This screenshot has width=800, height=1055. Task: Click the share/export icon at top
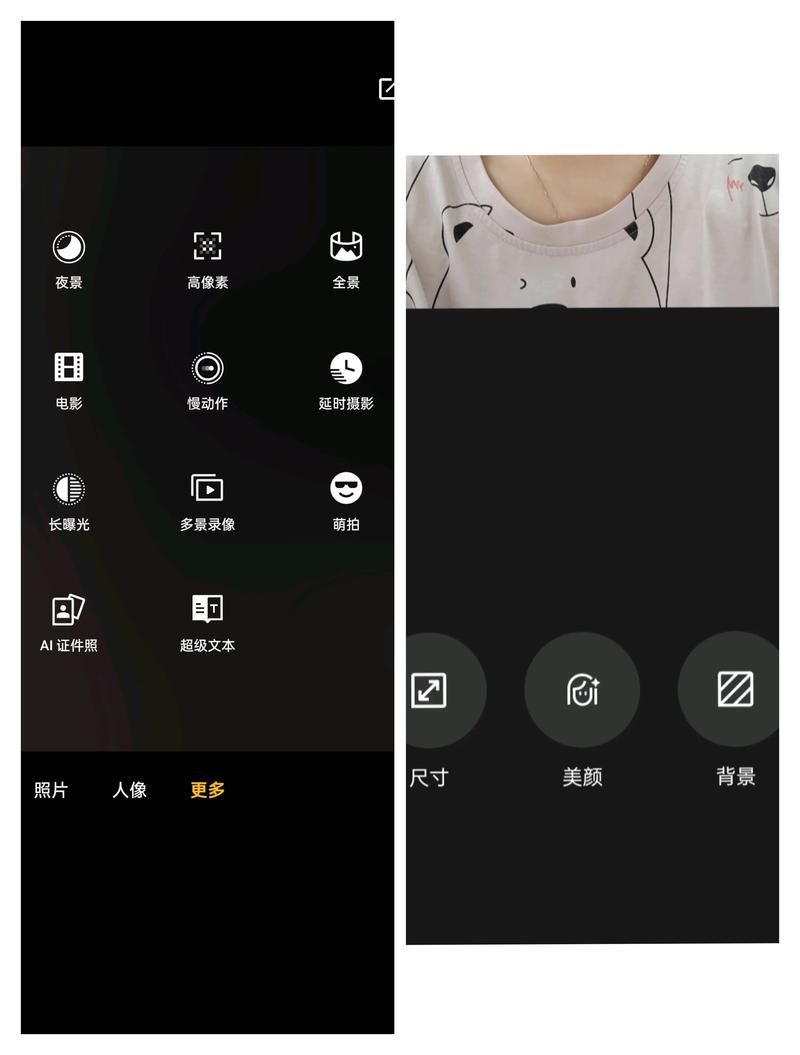pos(387,88)
